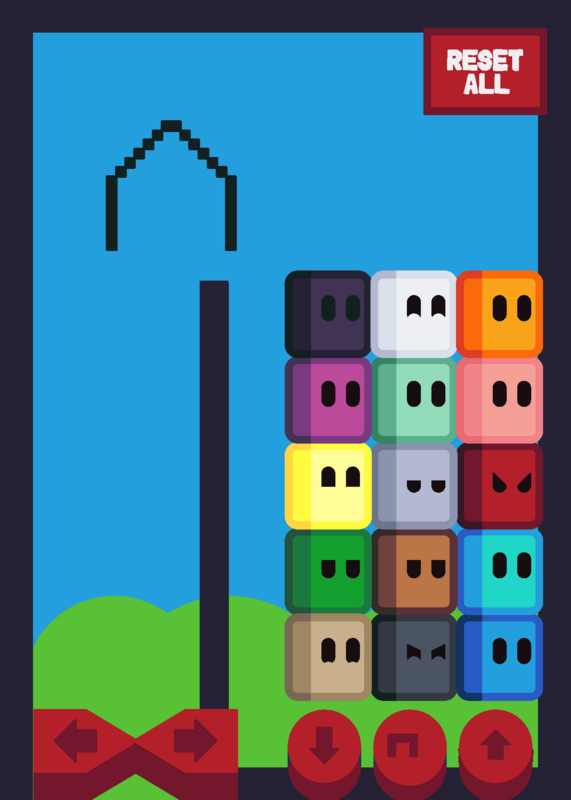The height and width of the screenshot is (800, 571).
Task: Tap the Reset All button
Action: pos(485,71)
